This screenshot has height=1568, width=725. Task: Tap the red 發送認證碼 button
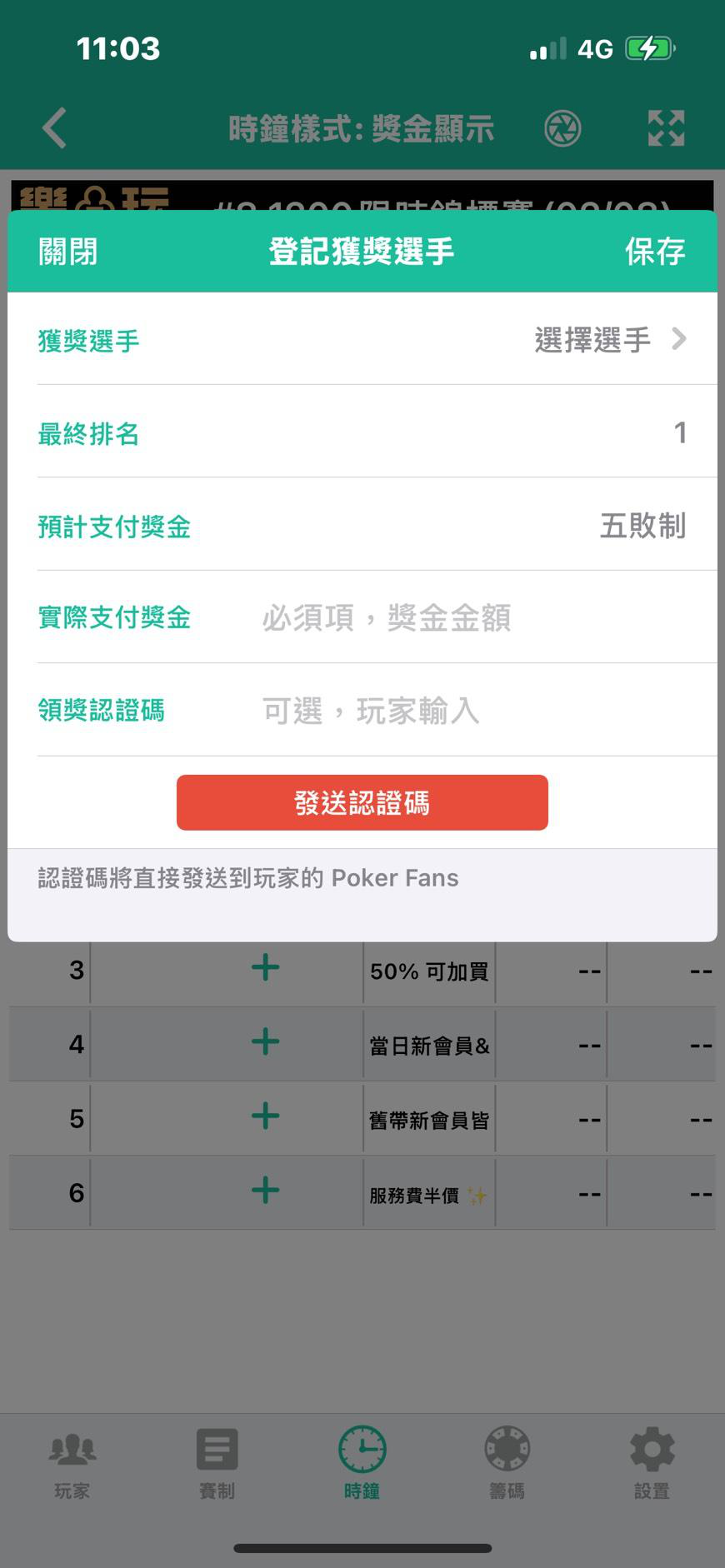362,802
